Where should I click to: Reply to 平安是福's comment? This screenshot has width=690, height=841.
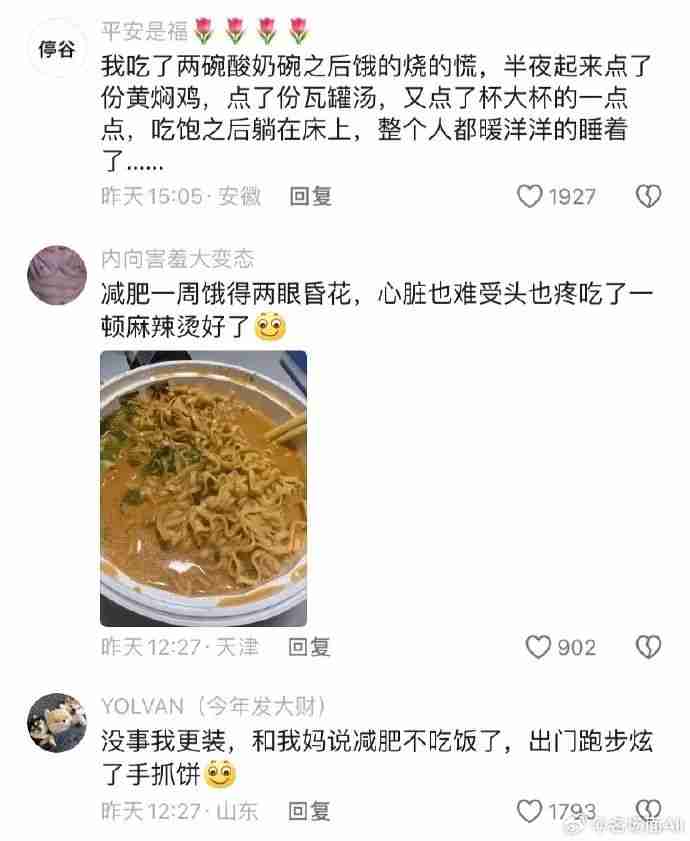coord(310,197)
